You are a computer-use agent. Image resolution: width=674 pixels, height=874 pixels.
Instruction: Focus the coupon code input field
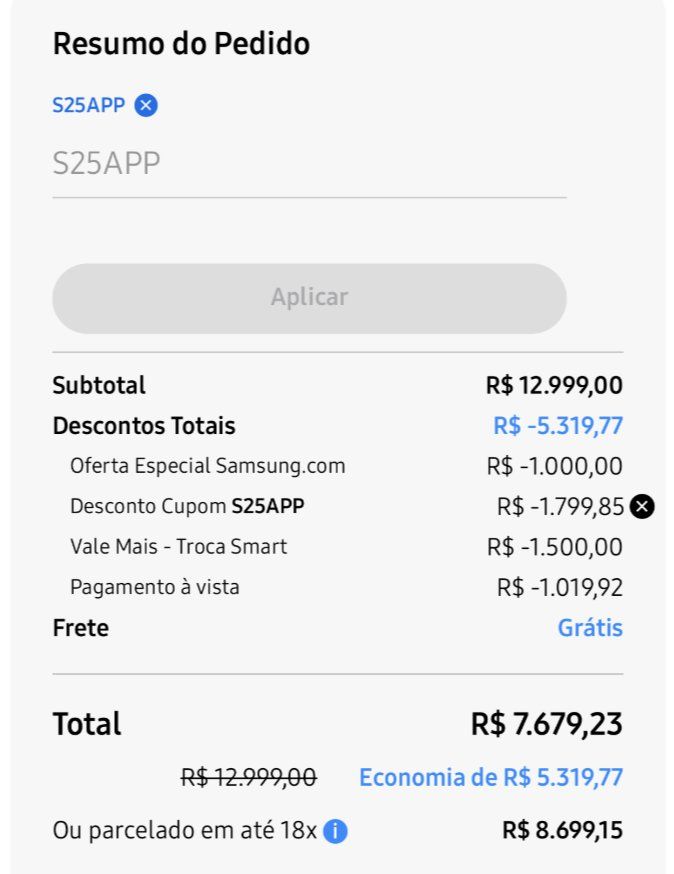[308, 164]
